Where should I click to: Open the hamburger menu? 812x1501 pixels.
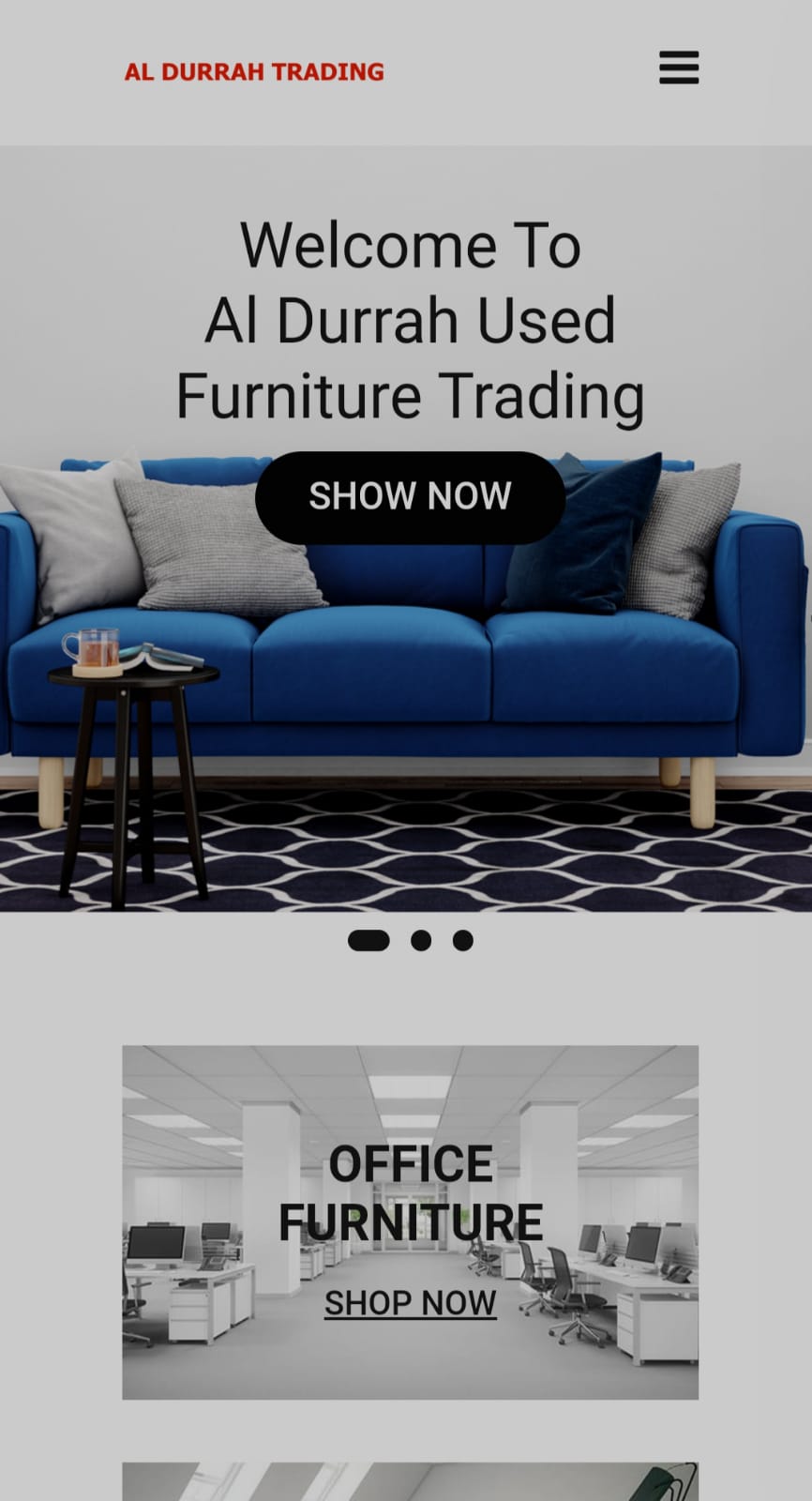pyautogui.click(x=678, y=68)
